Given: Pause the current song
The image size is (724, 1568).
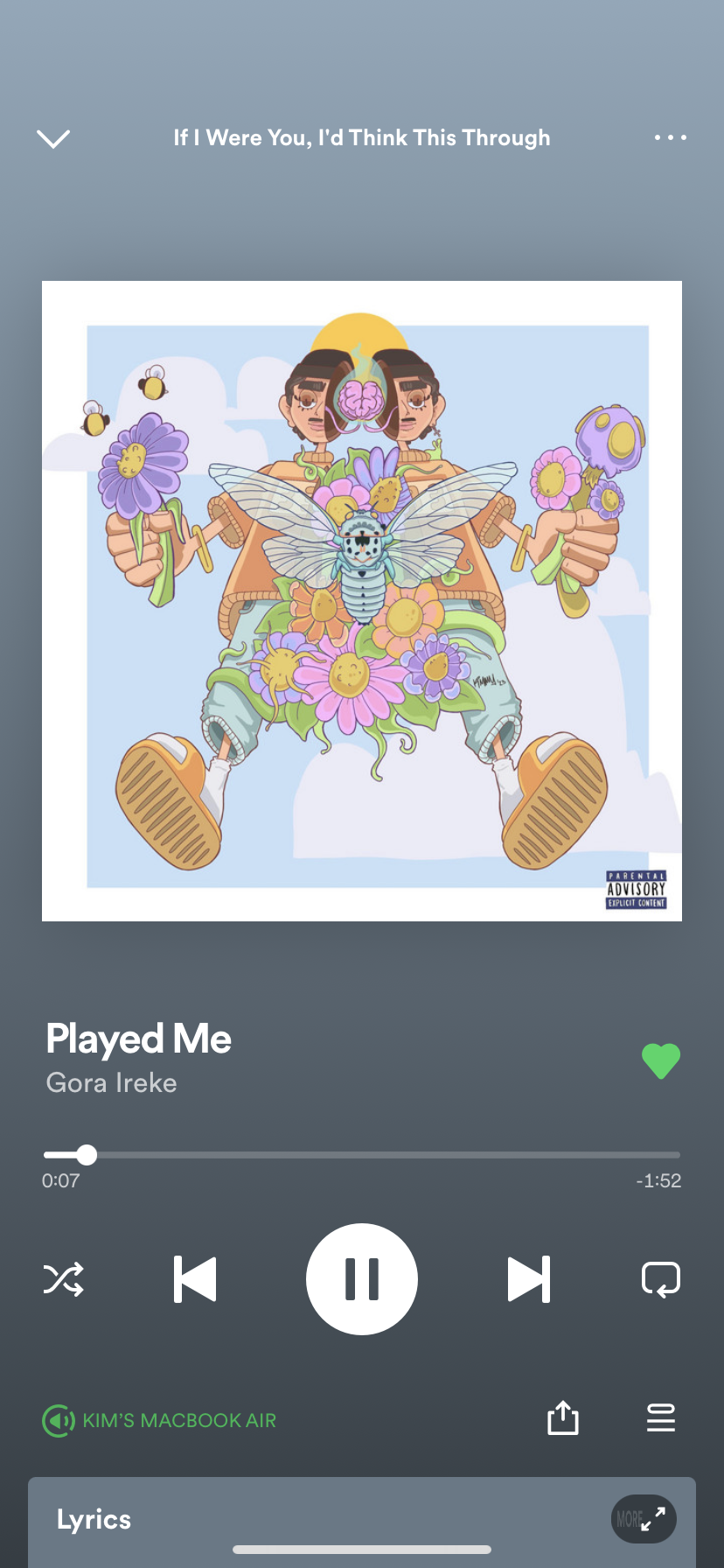Looking at the screenshot, I should coord(362,1279).
